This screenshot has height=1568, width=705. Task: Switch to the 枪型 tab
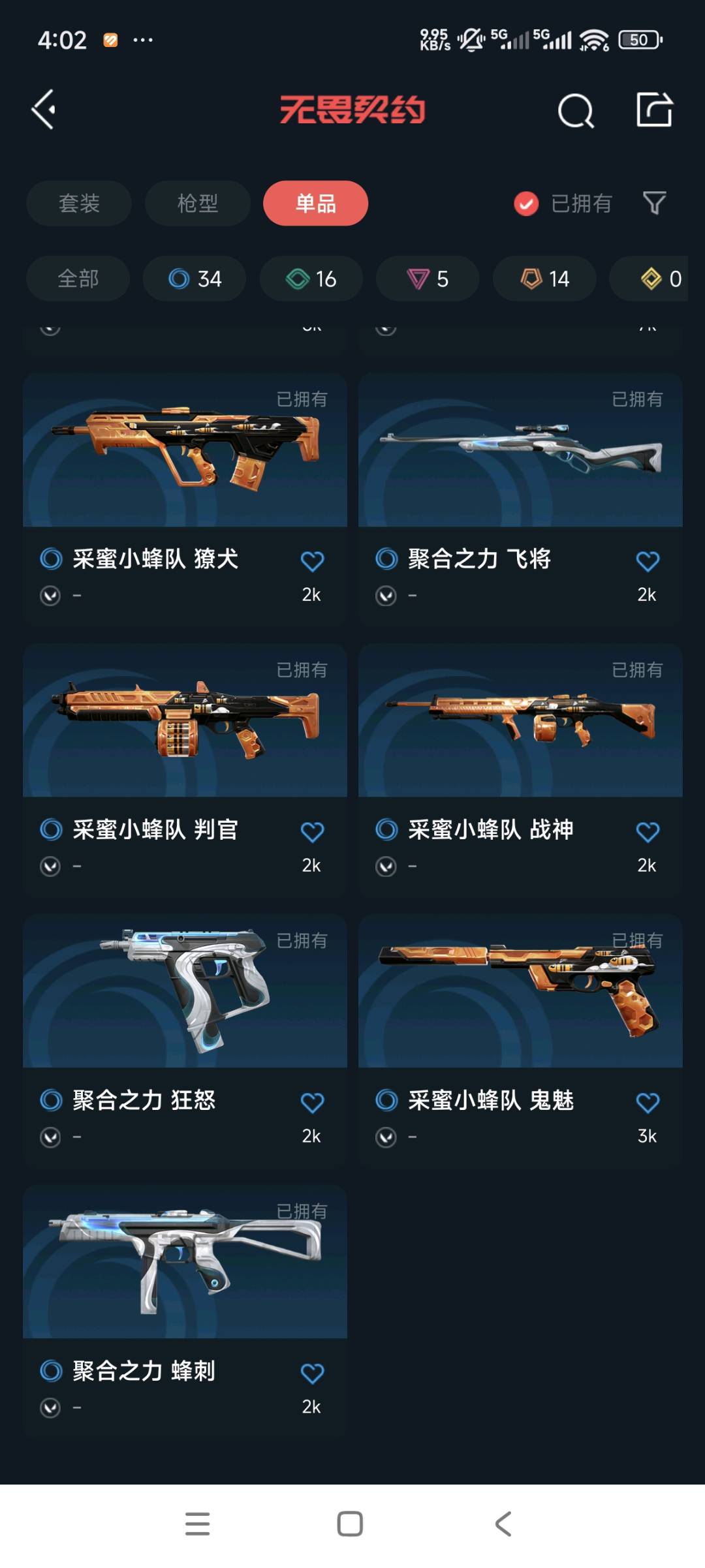pos(197,204)
